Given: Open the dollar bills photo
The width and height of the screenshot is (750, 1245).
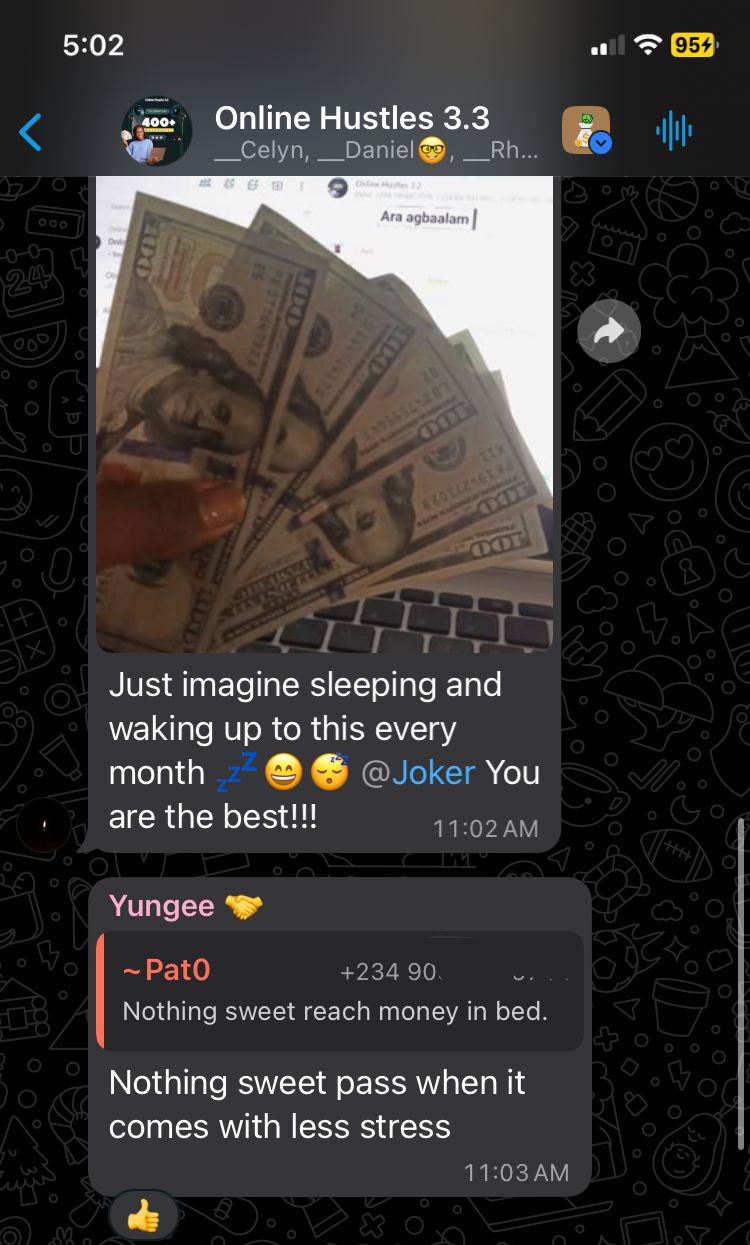Looking at the screenshot, I should (324, 414).
